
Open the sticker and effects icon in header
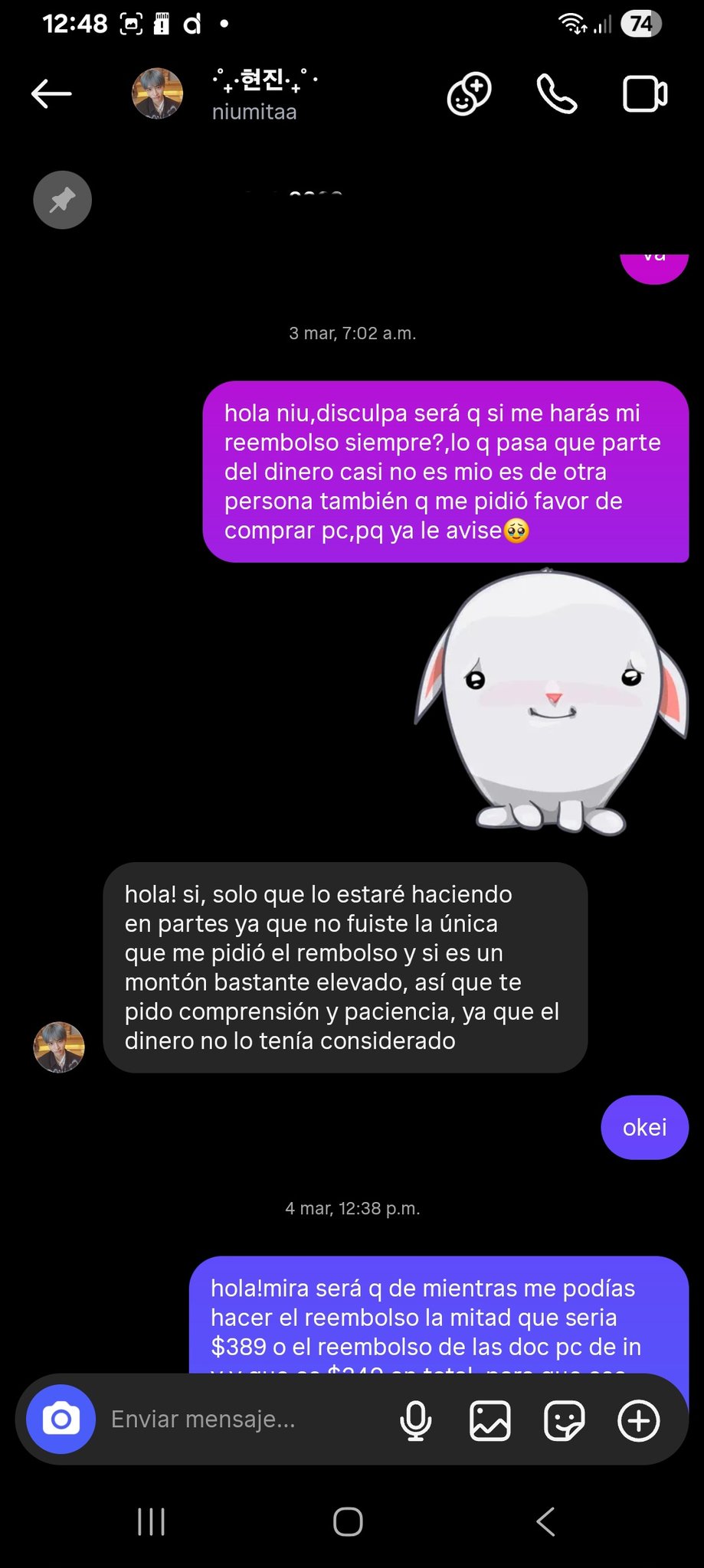469,94
